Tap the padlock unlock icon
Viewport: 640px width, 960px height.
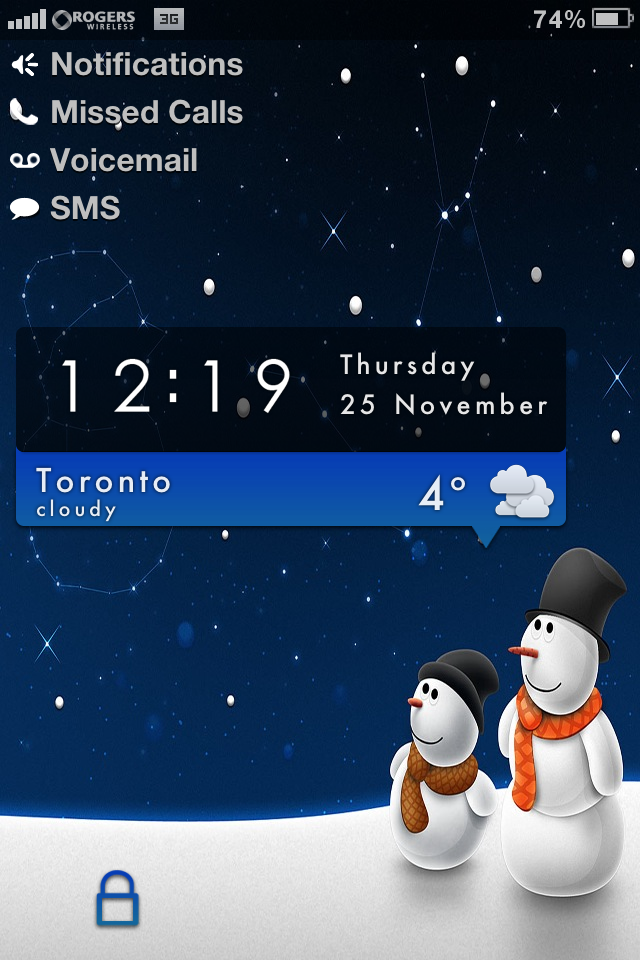[117, 898]
